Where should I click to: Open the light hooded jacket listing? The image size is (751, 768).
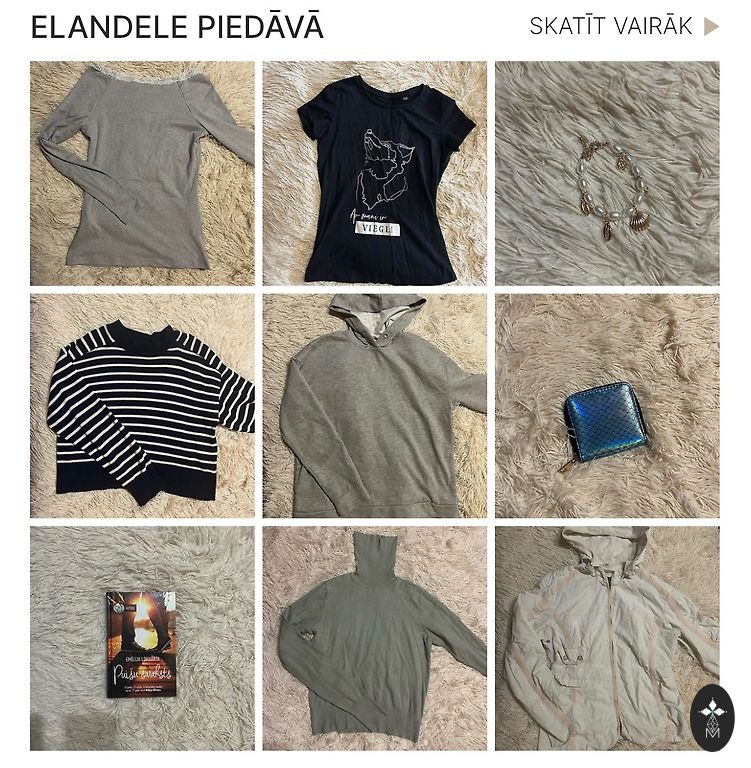pos(600,638)
